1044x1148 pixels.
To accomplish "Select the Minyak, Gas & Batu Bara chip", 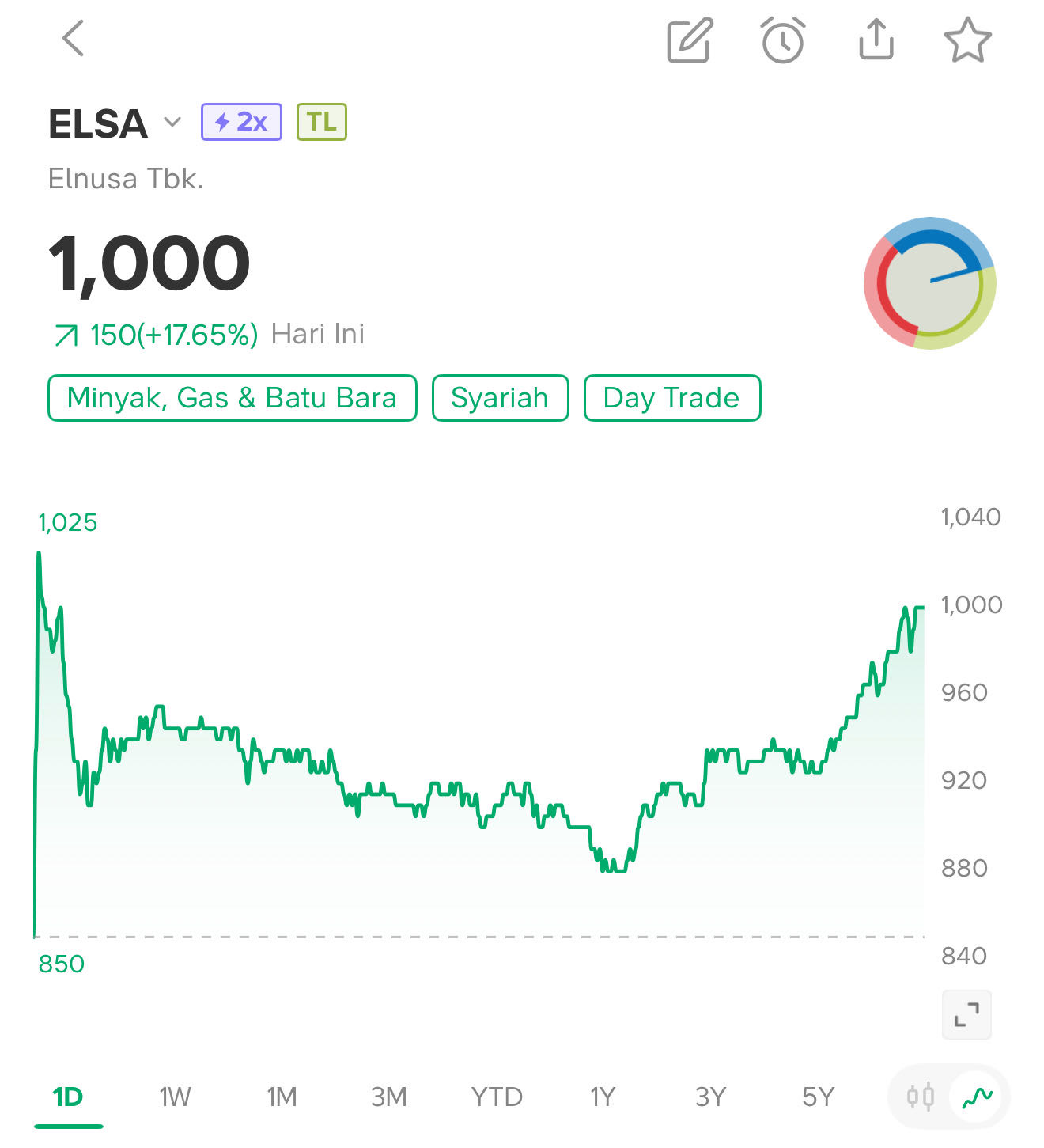I will [232, 398].
